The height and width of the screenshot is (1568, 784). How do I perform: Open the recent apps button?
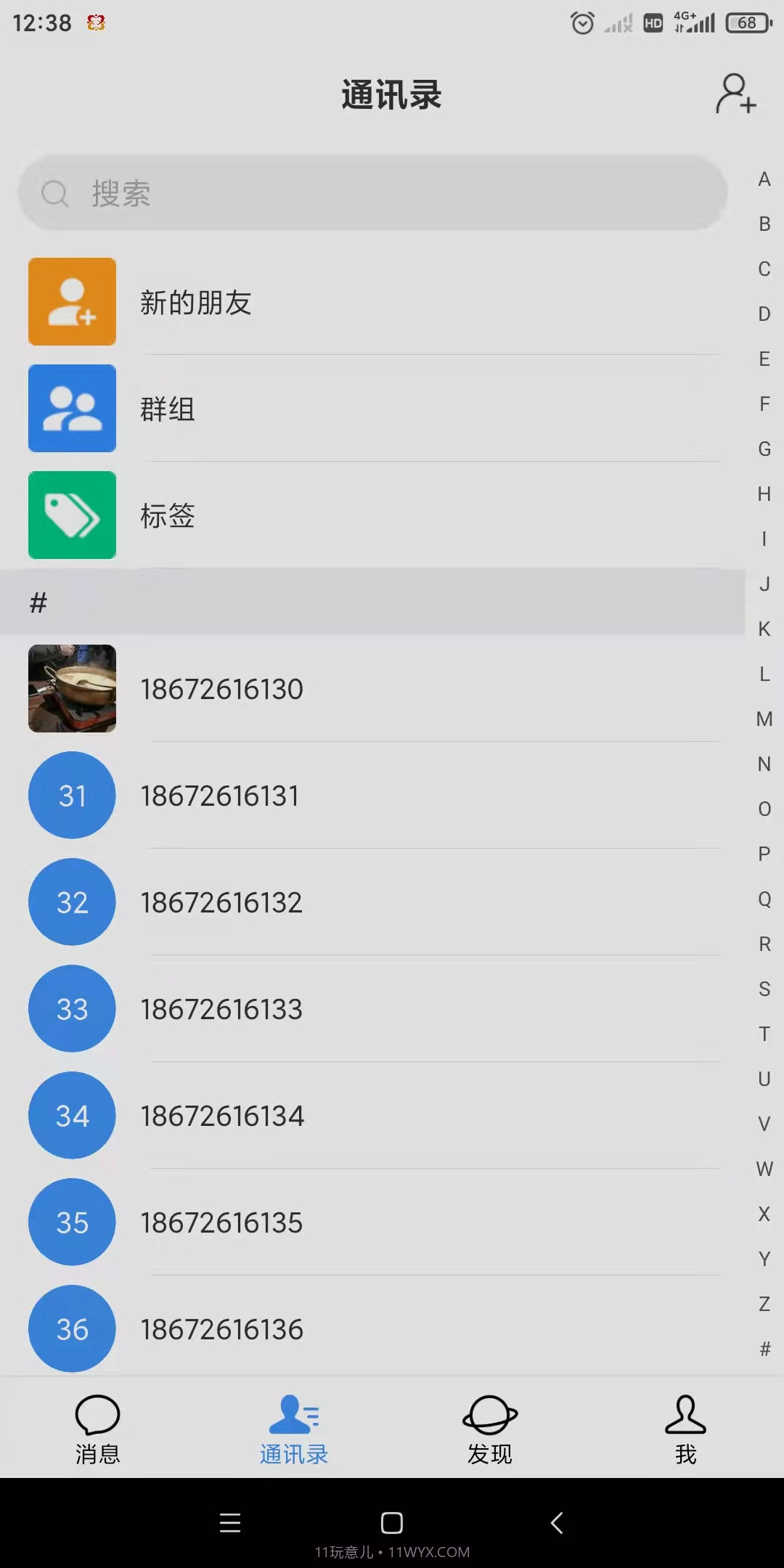pyautogui.click(x=229, y=1524)
